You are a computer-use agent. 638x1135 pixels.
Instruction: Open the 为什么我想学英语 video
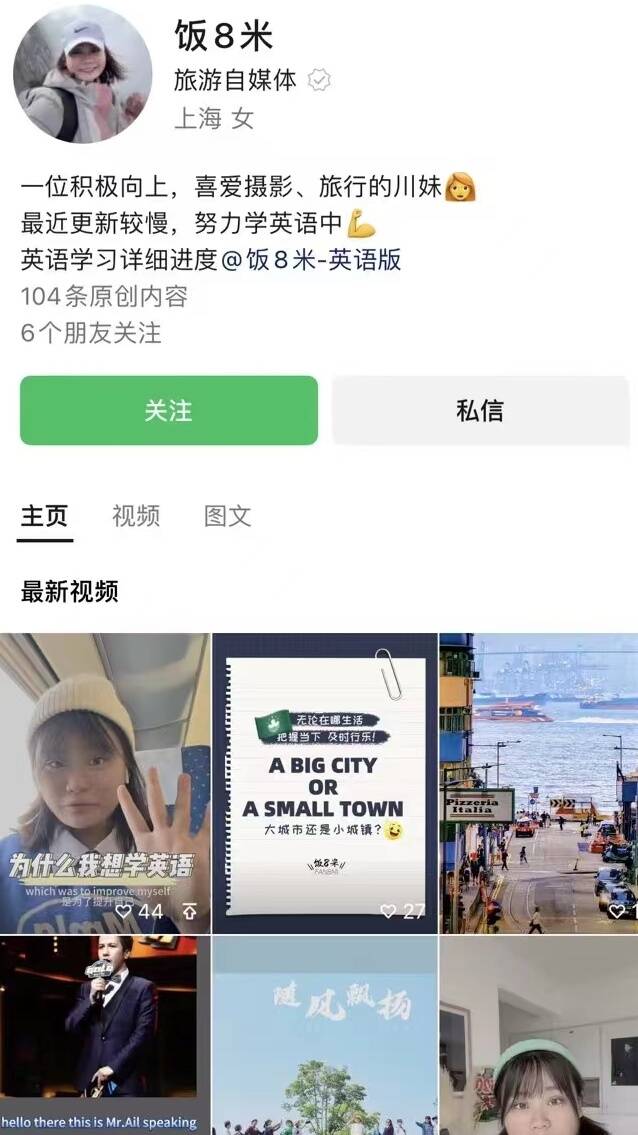(x=105, y=783)
